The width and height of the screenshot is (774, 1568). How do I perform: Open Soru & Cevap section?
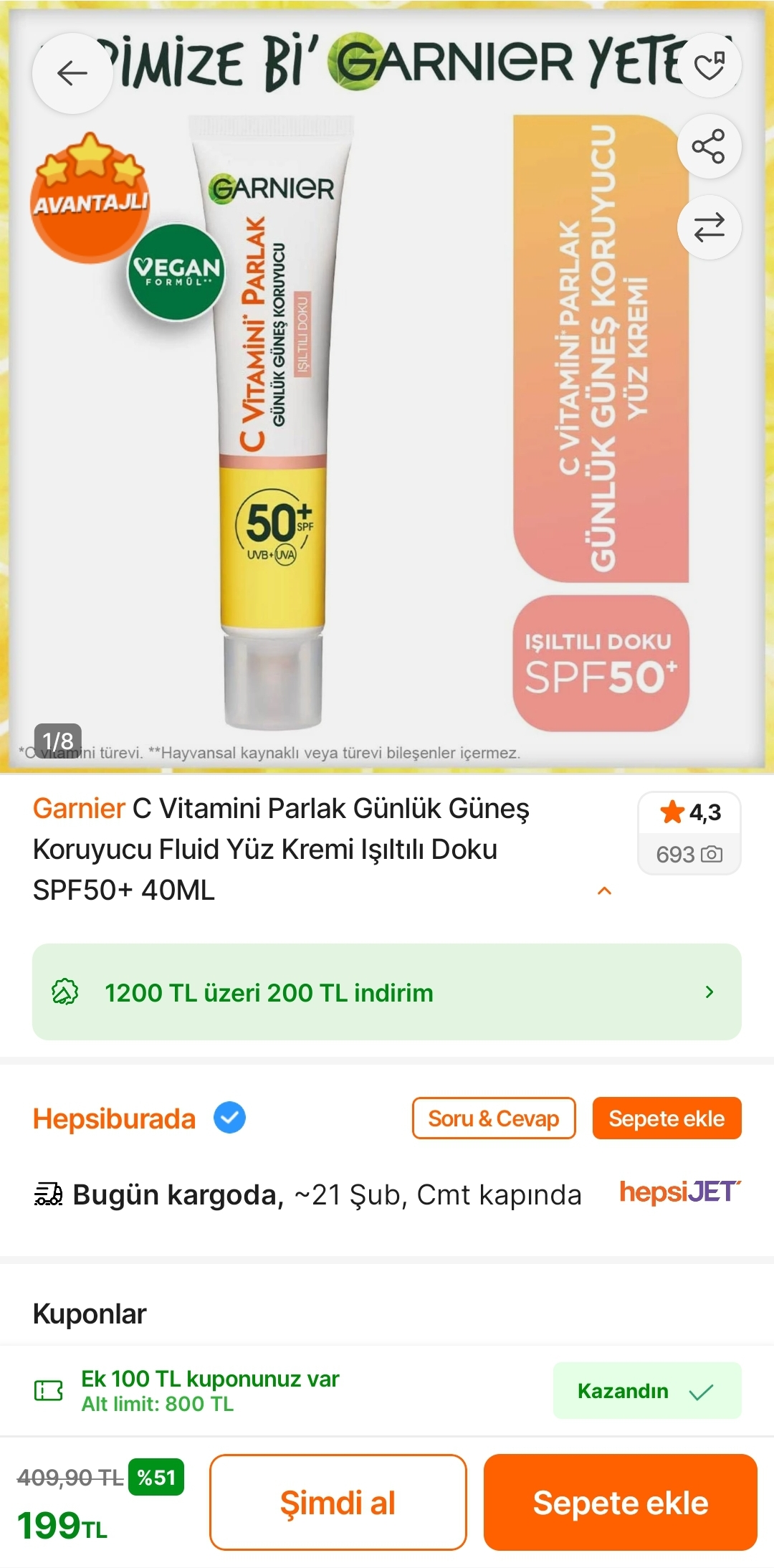click(x=493, y=1118)
